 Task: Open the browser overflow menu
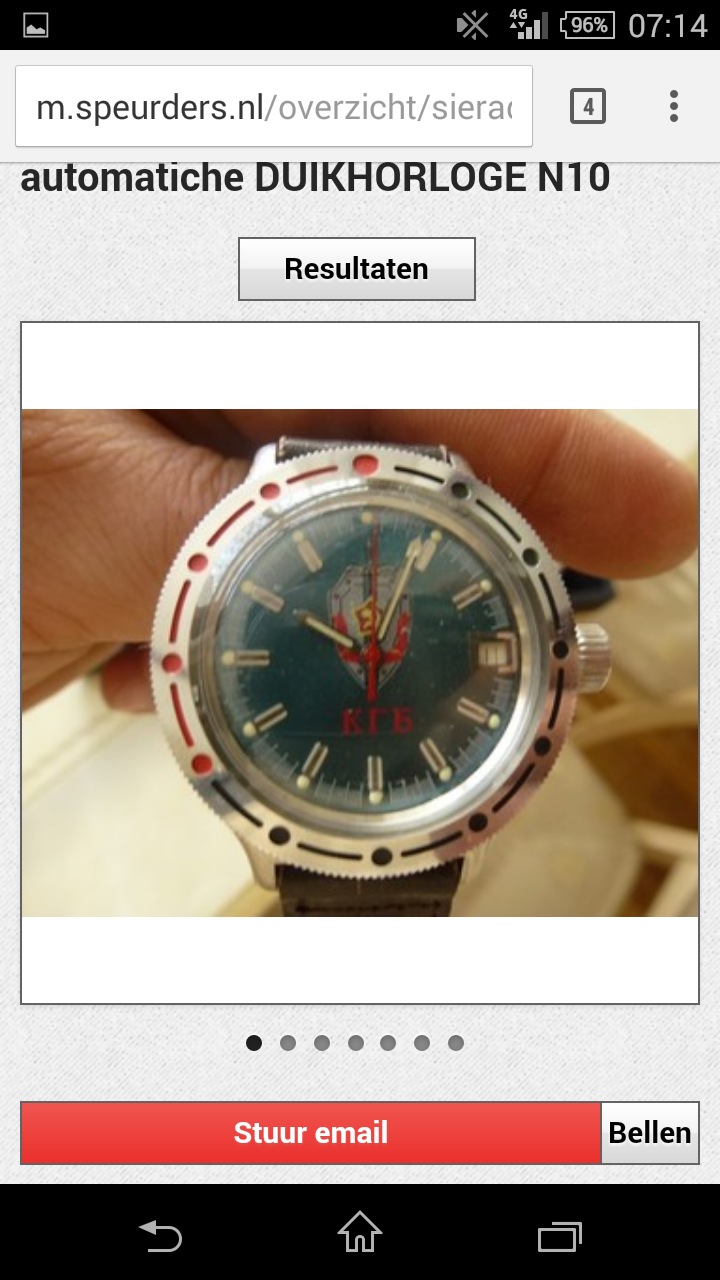674,106
